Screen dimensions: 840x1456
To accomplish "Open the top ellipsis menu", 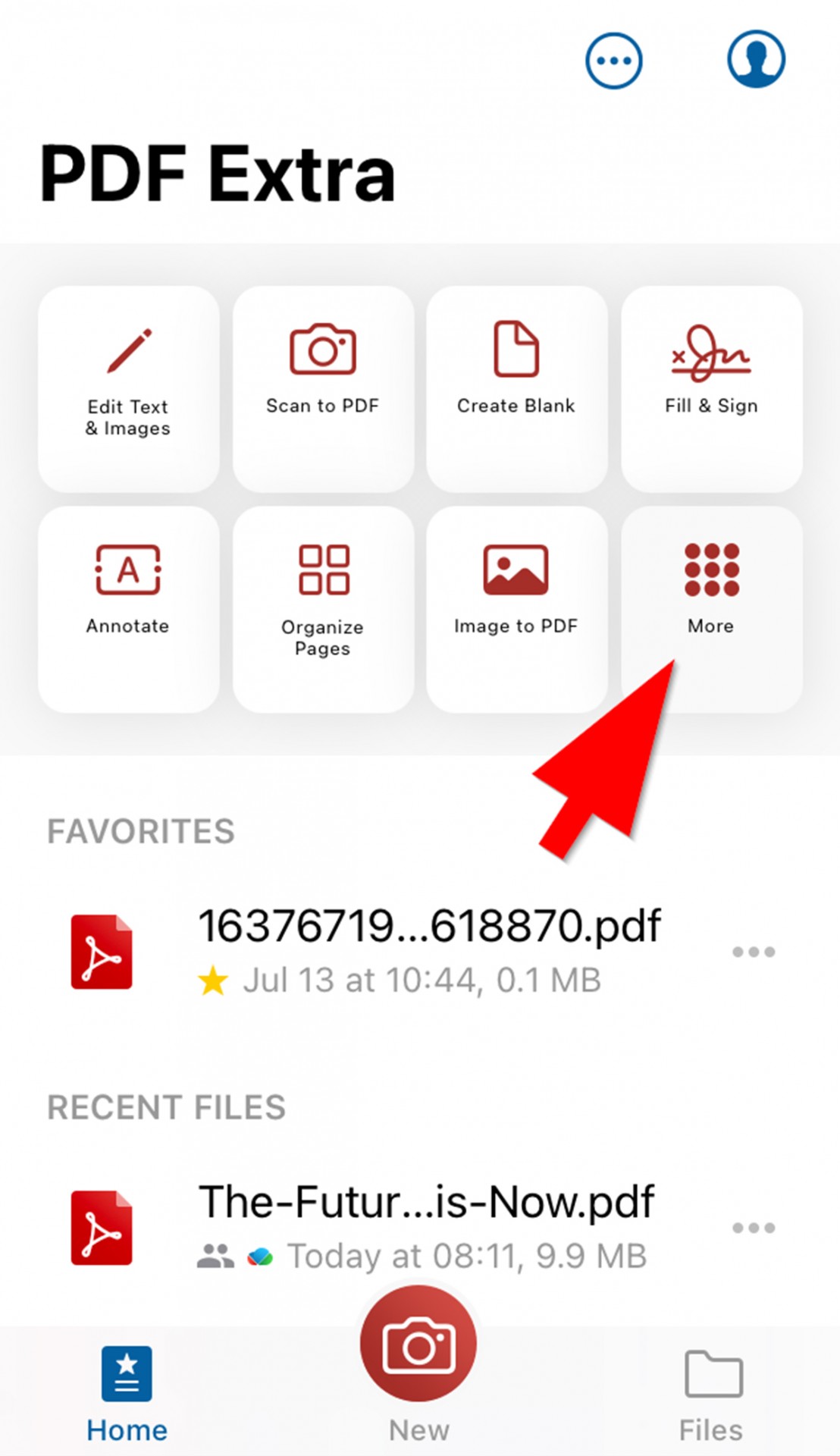I will click(613, 61).
